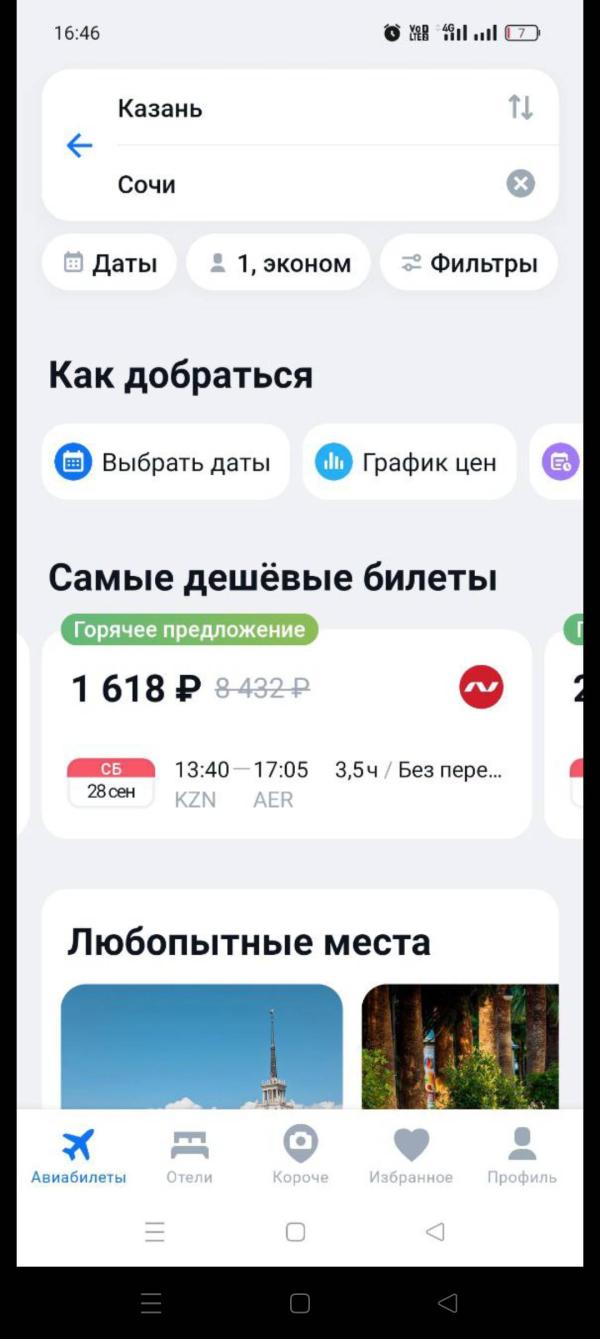Open the Даты chip
600x1339 pixels.
click(110, 263)
